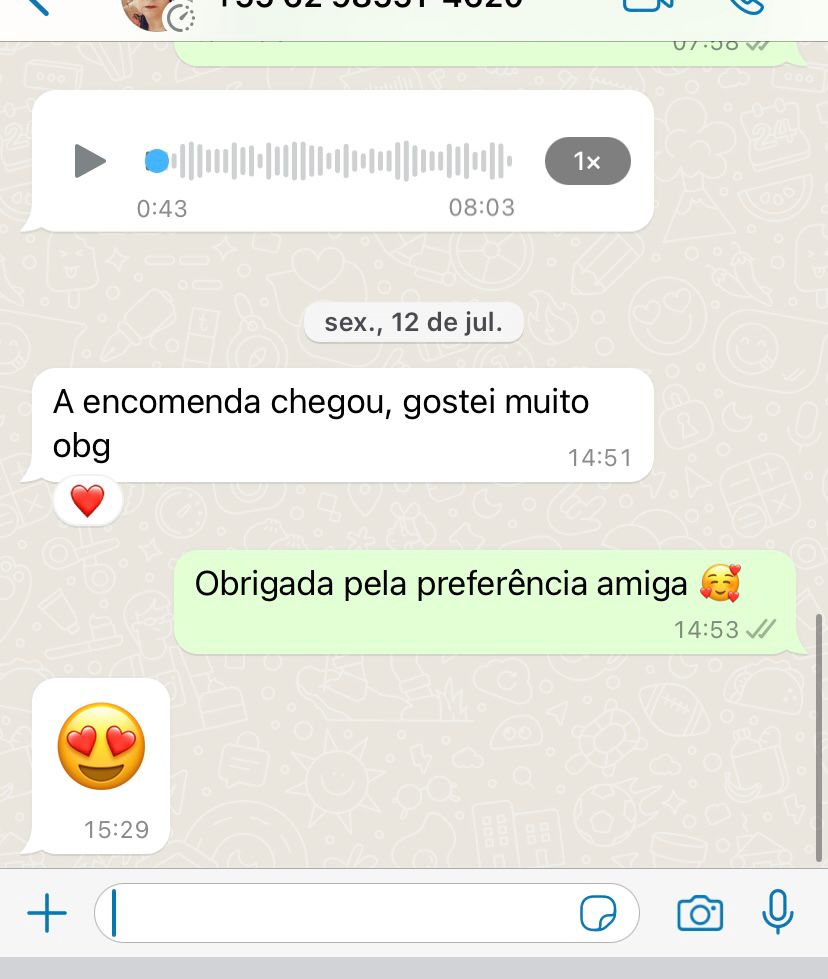This screenshot has width=828, height=979.
Task: Open the sticker picker
Action: pyautogui.click(x=597, y=913)
